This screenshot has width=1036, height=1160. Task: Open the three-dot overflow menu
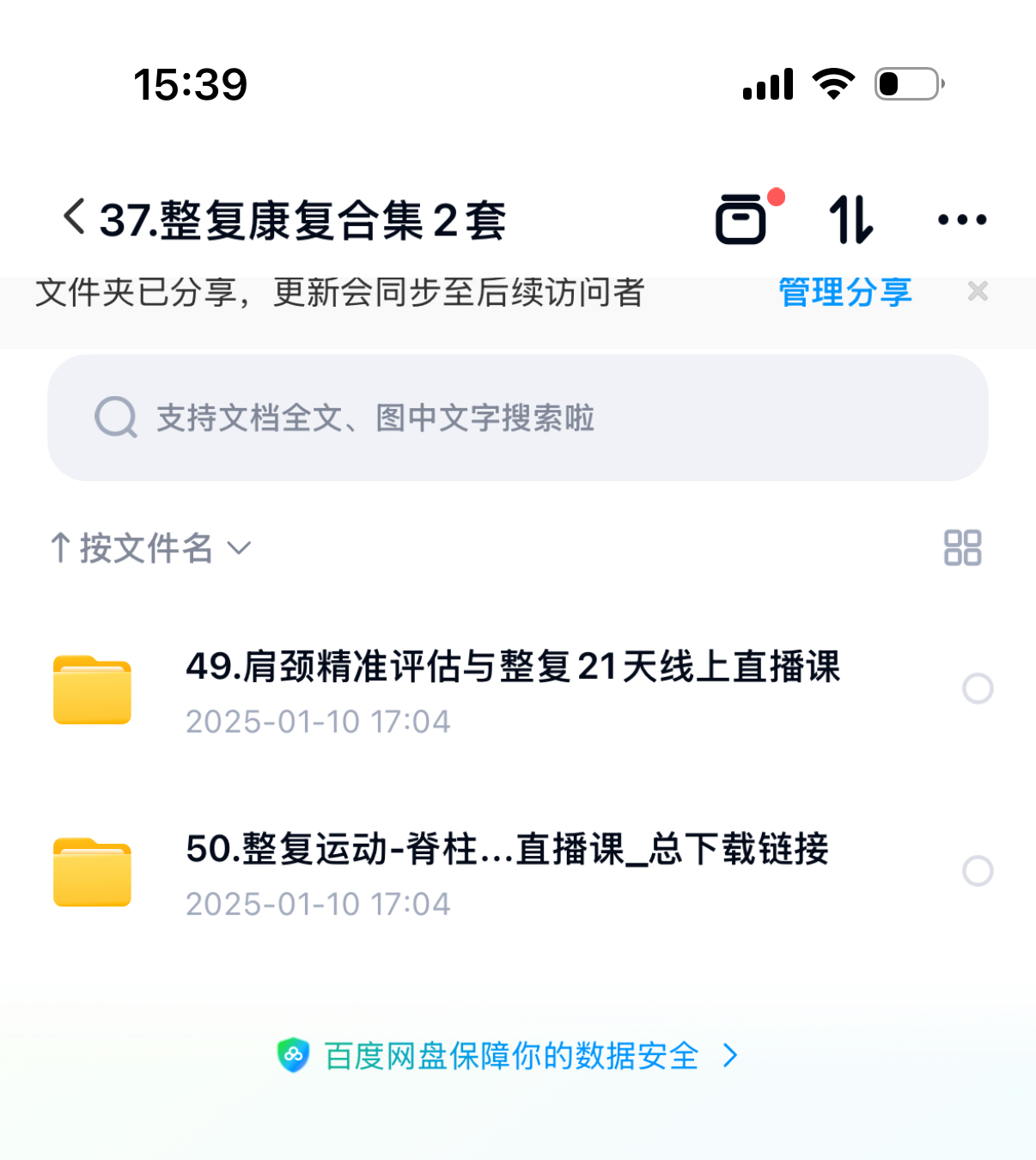point(962,220)
